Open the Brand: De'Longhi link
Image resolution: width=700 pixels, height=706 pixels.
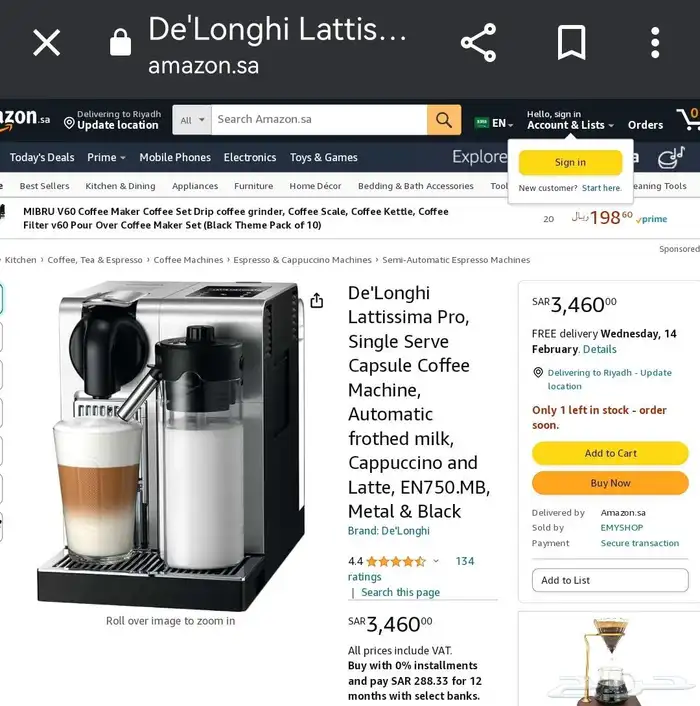pyautogui.click(x=388, y=531)
